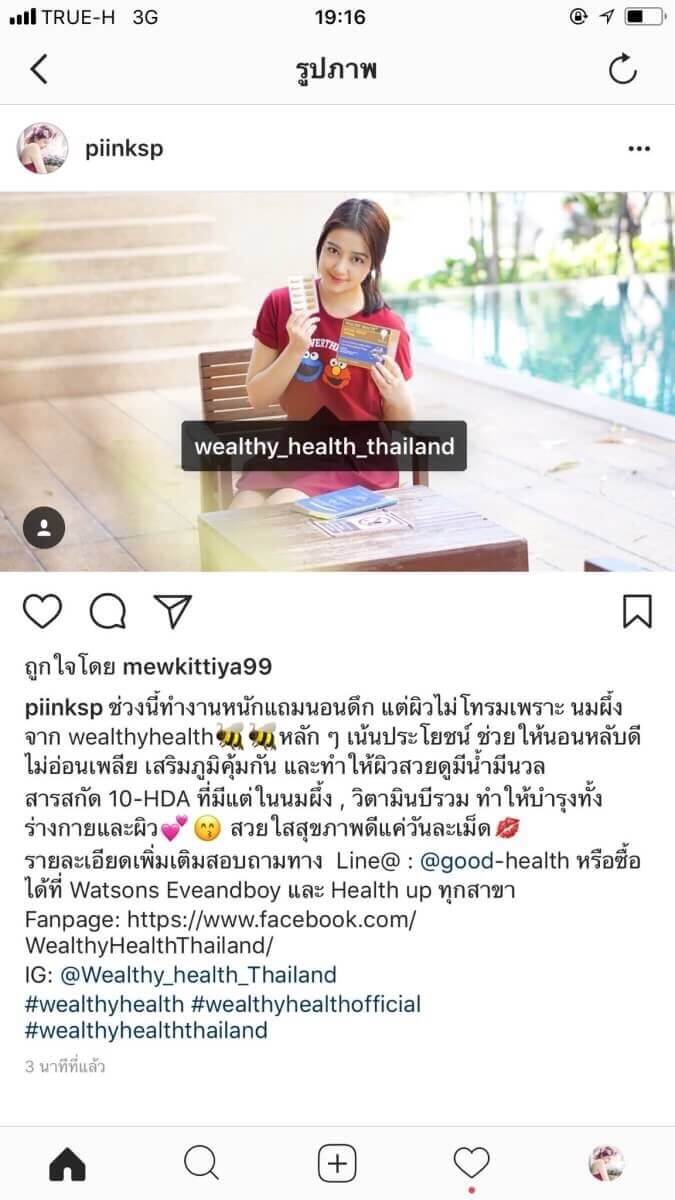
Task: Tap the wealthy_health_thailand photo tag
Action: click(324, 445)
